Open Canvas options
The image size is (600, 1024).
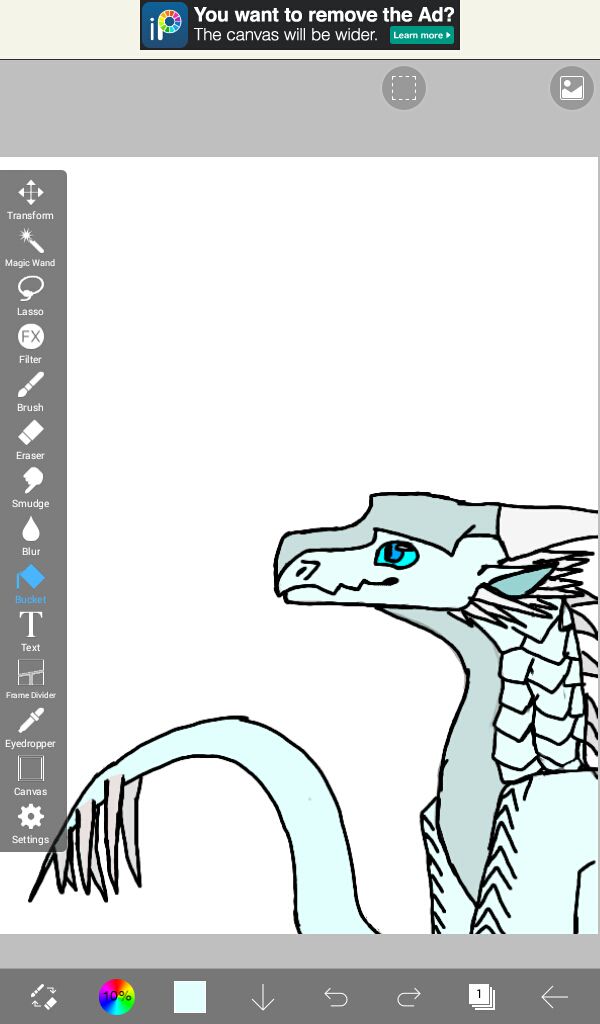coord(30,774)
